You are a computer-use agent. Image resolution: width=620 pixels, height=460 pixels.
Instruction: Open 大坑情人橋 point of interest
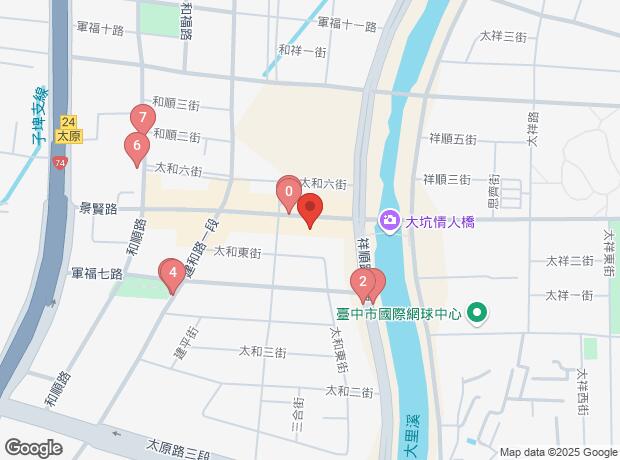pyautogui.click(x=389, y=221)
